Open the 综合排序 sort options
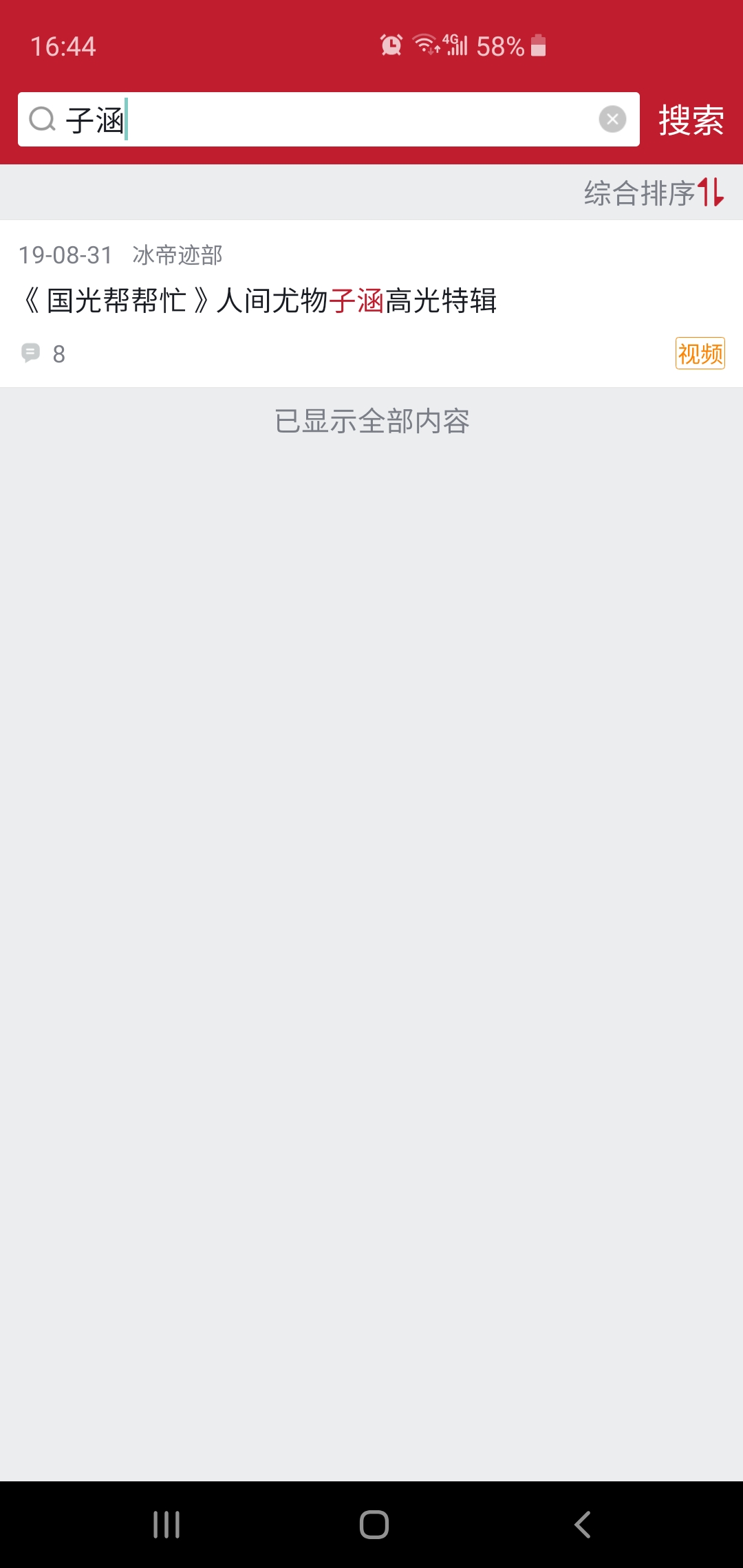The width and height of the screenshot is (743, 1568). click(654, 193)
